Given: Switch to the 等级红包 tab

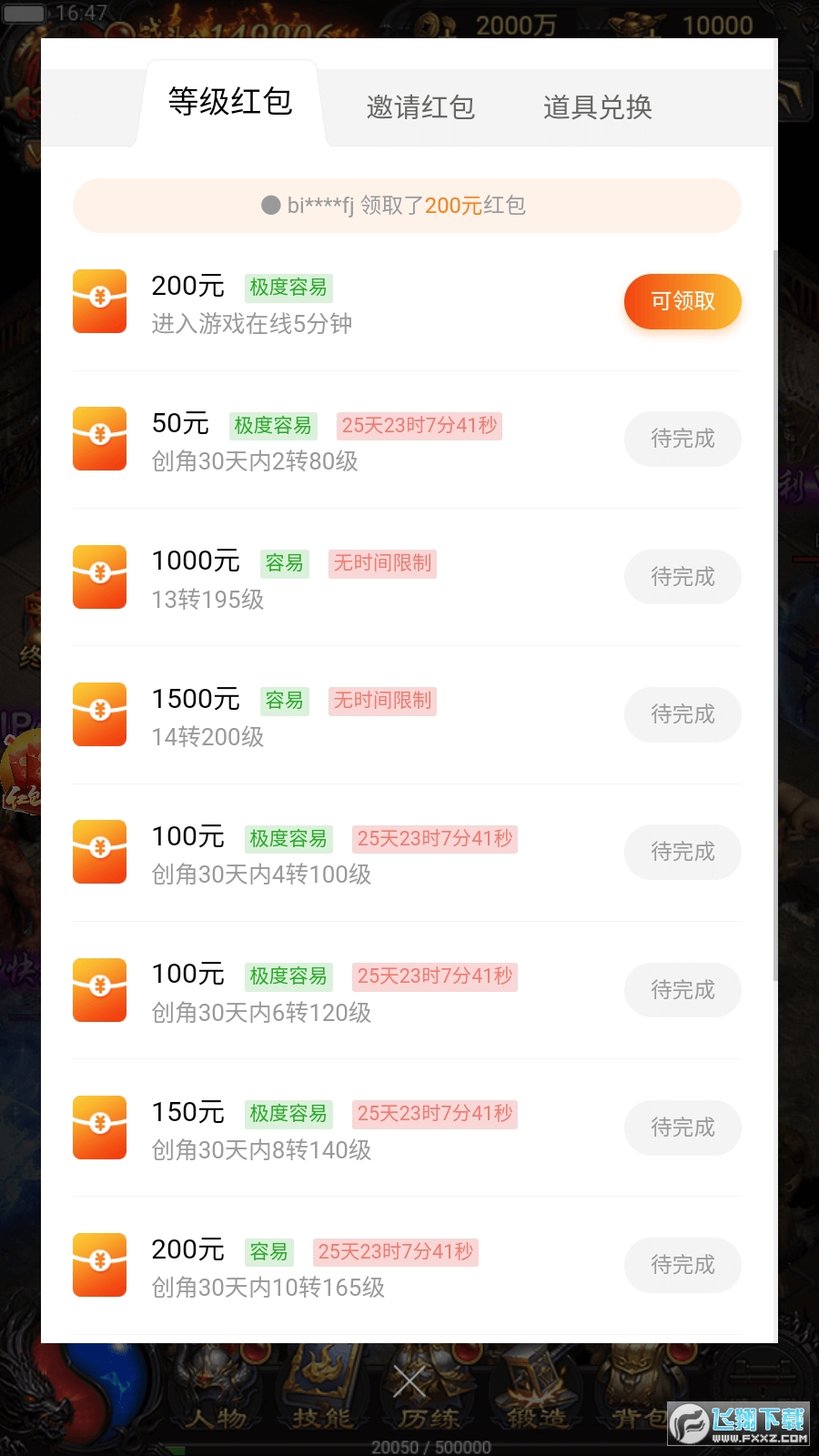Looking at the screenshot, I should pos(230,103).
